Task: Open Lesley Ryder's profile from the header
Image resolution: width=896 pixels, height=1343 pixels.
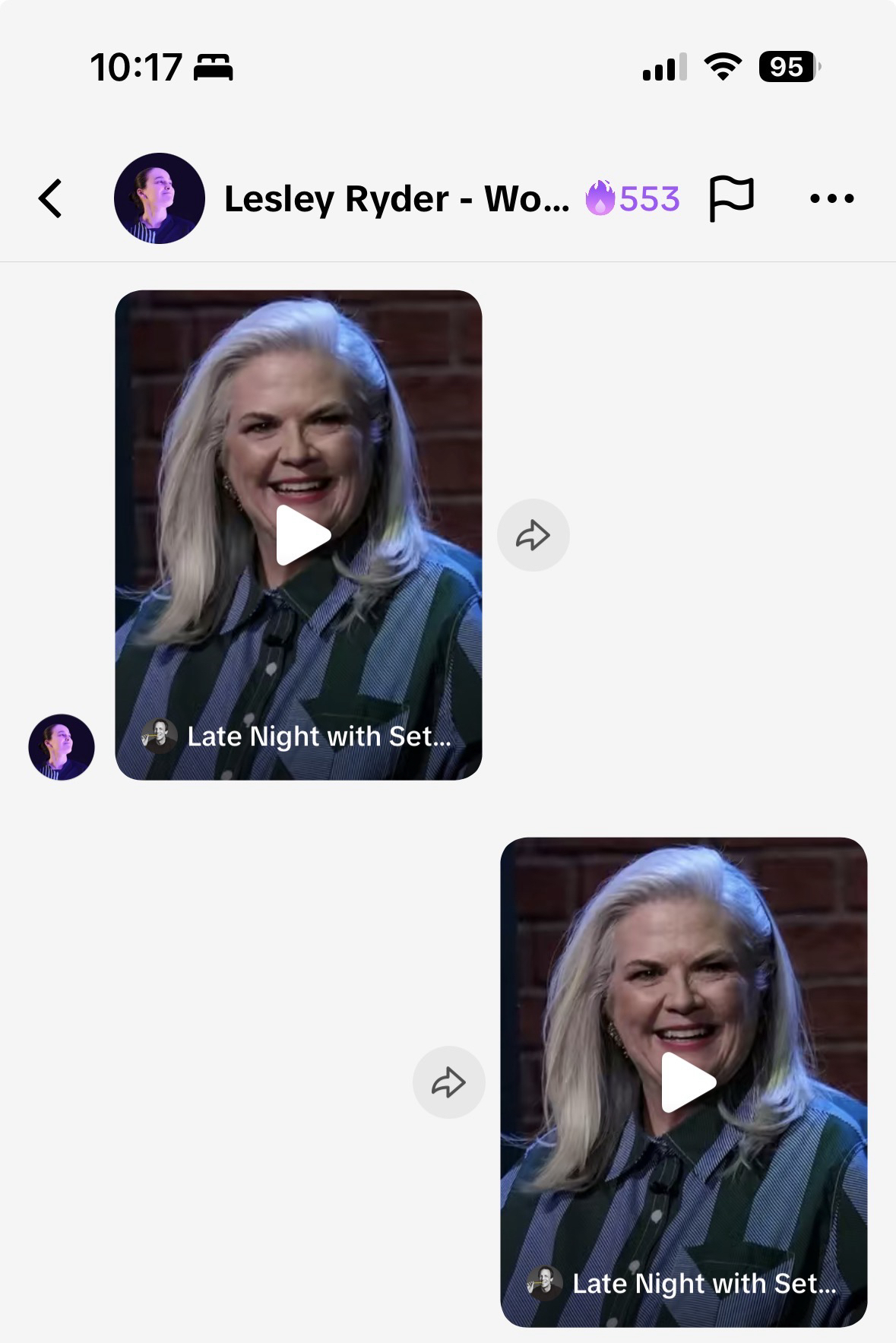Action: pyautogui.click(x=160, y=198)
